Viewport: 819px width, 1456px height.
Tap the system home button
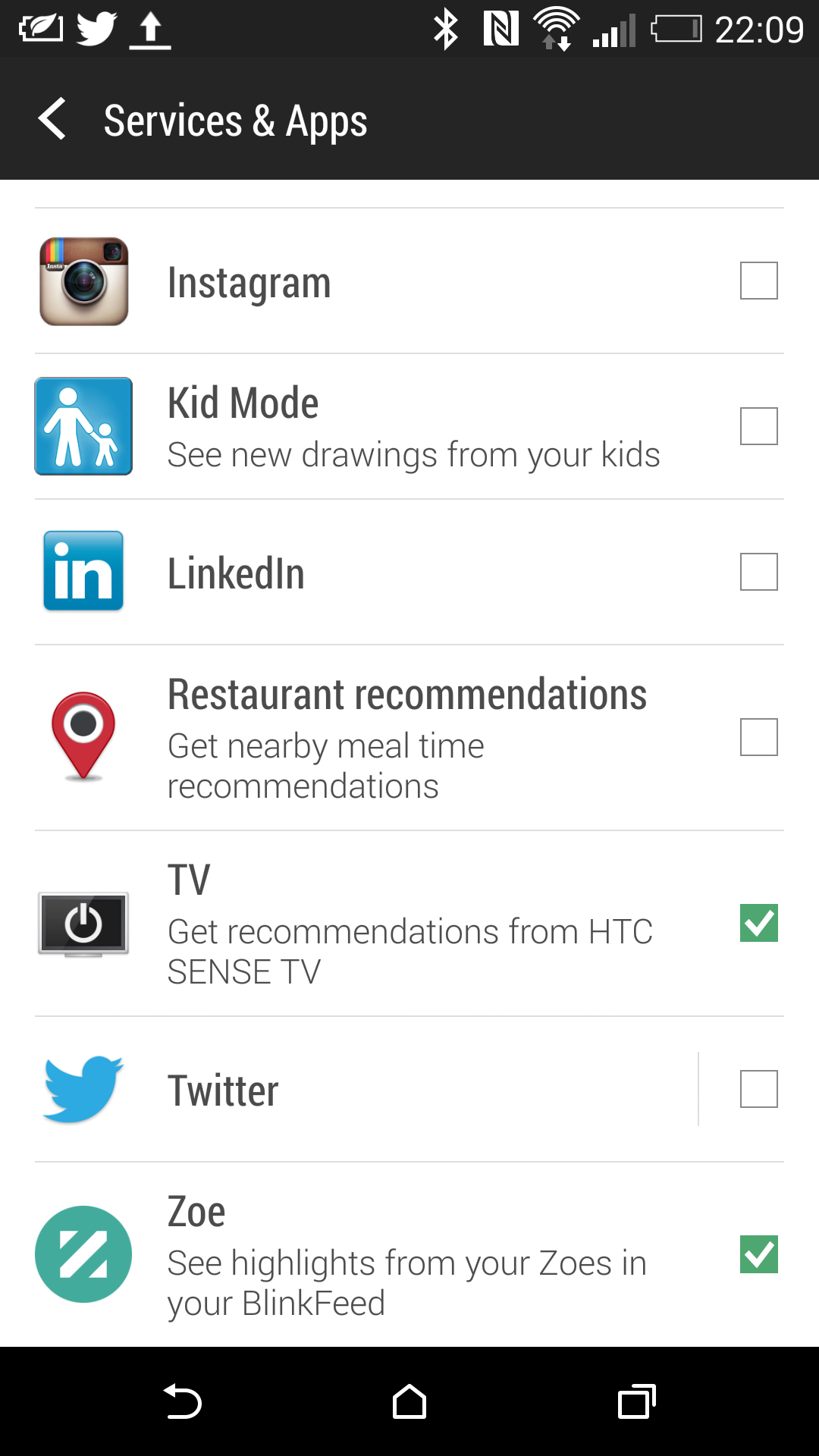[x=409, y=1401]
